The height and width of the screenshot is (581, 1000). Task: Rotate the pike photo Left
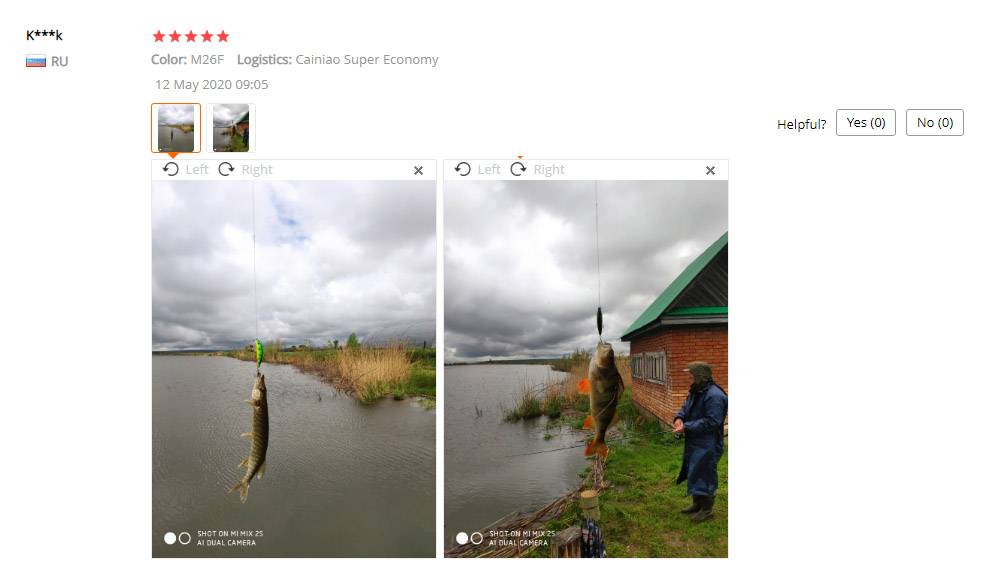click(x=185, y=170)
